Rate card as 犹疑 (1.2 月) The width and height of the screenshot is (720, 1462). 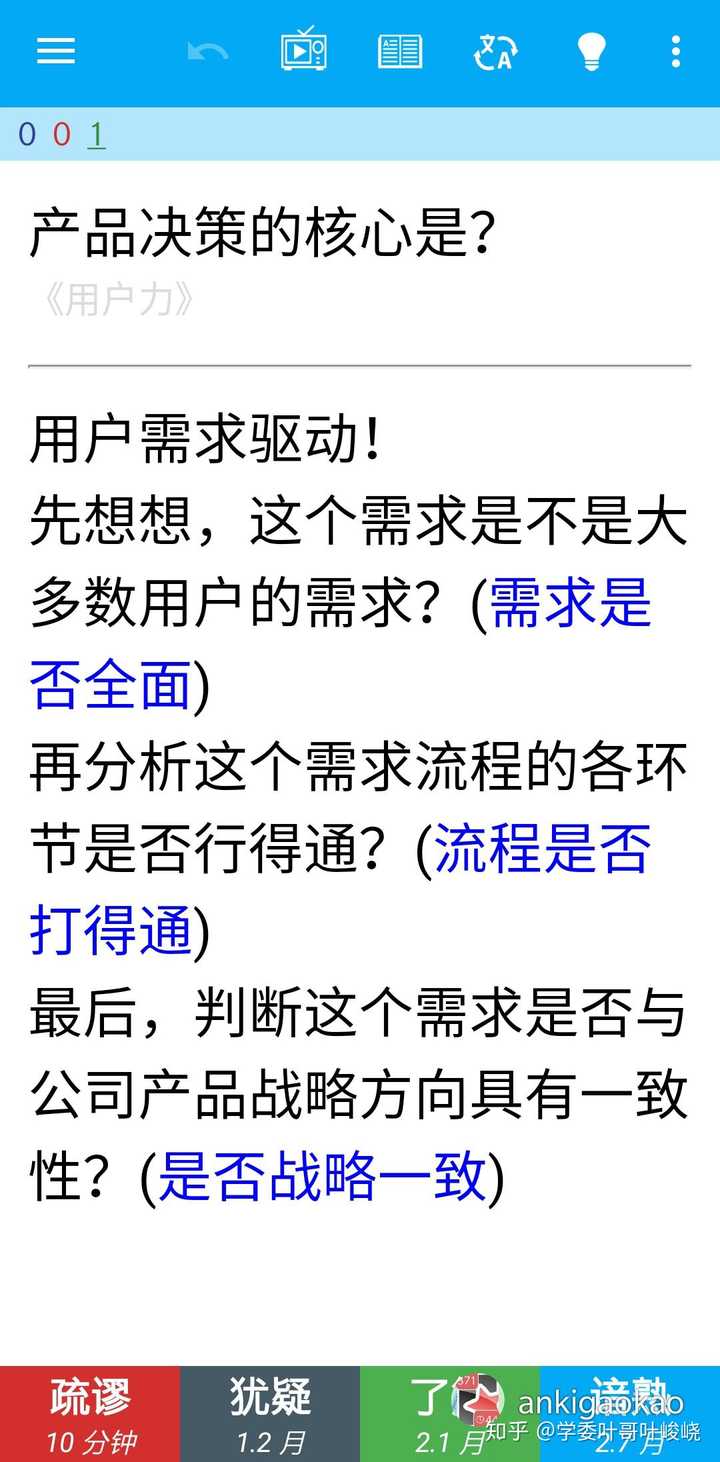click(x=270, y=1413)
